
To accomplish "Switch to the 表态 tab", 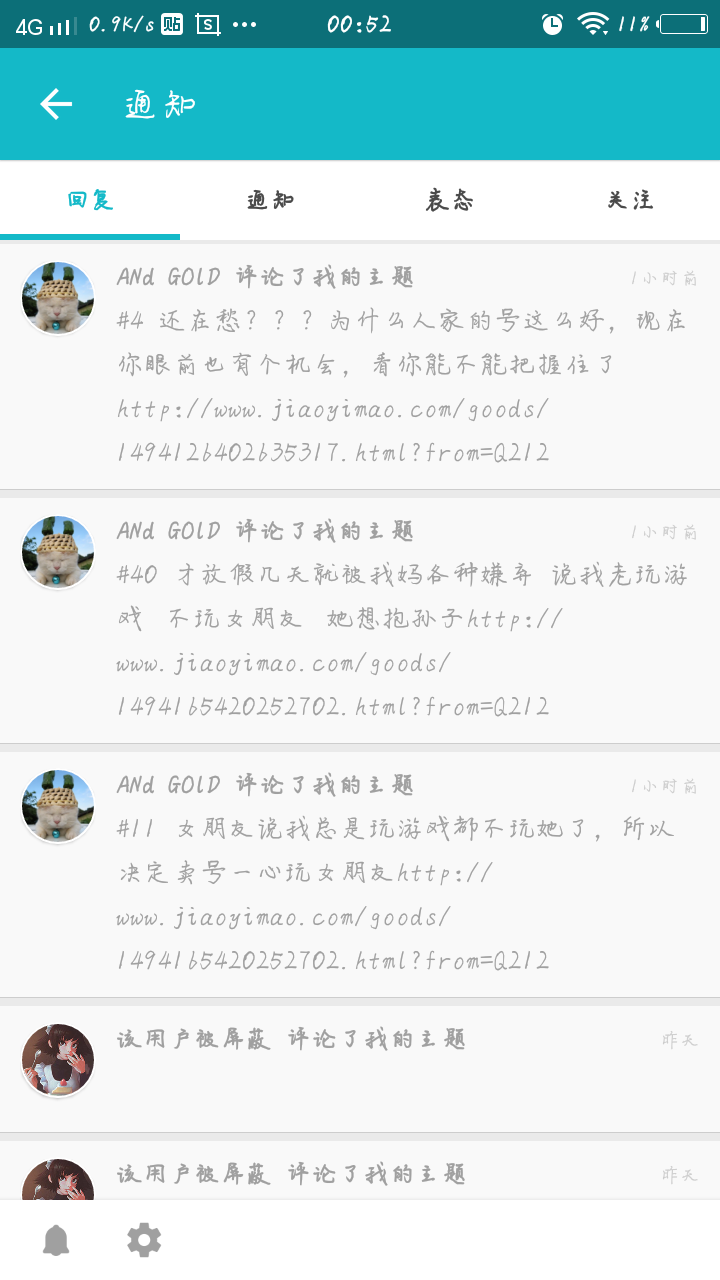I will pyautogui.click(x=450, y=200).
